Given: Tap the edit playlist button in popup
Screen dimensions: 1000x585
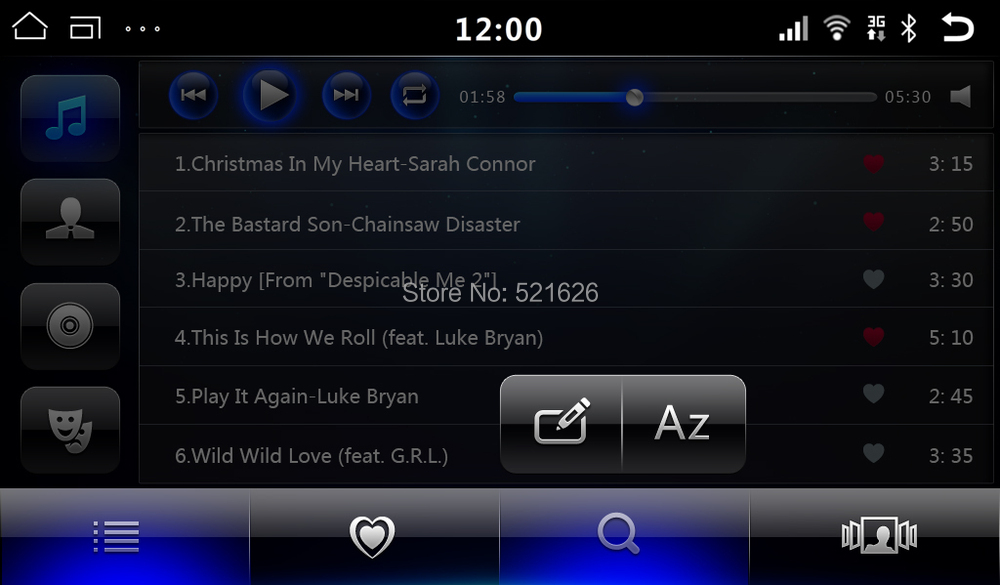Looking at the screenshot, I should (562, 423).
